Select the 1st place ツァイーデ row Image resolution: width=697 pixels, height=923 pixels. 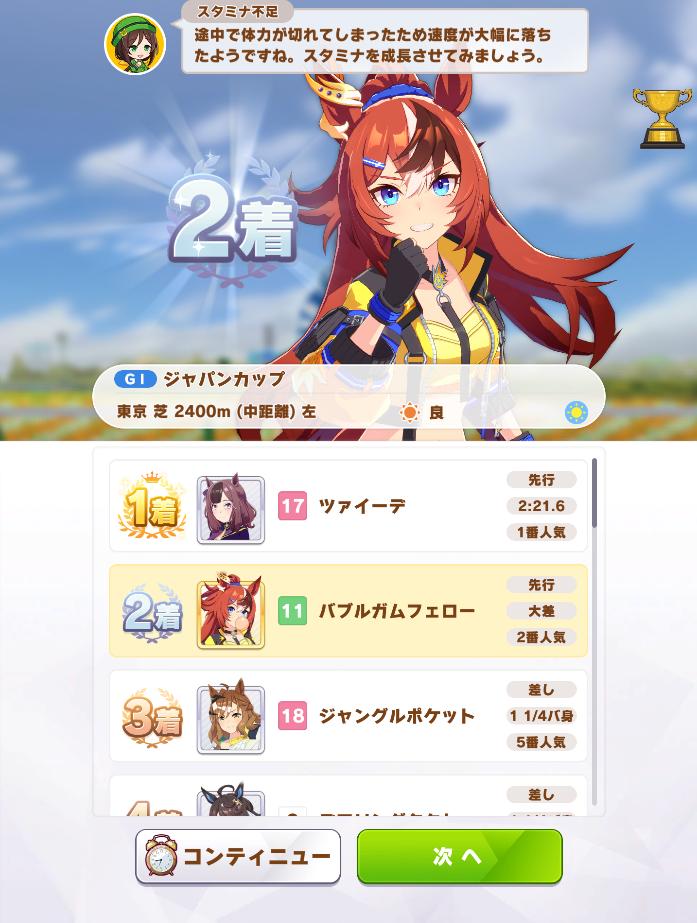tap(348, 506)
